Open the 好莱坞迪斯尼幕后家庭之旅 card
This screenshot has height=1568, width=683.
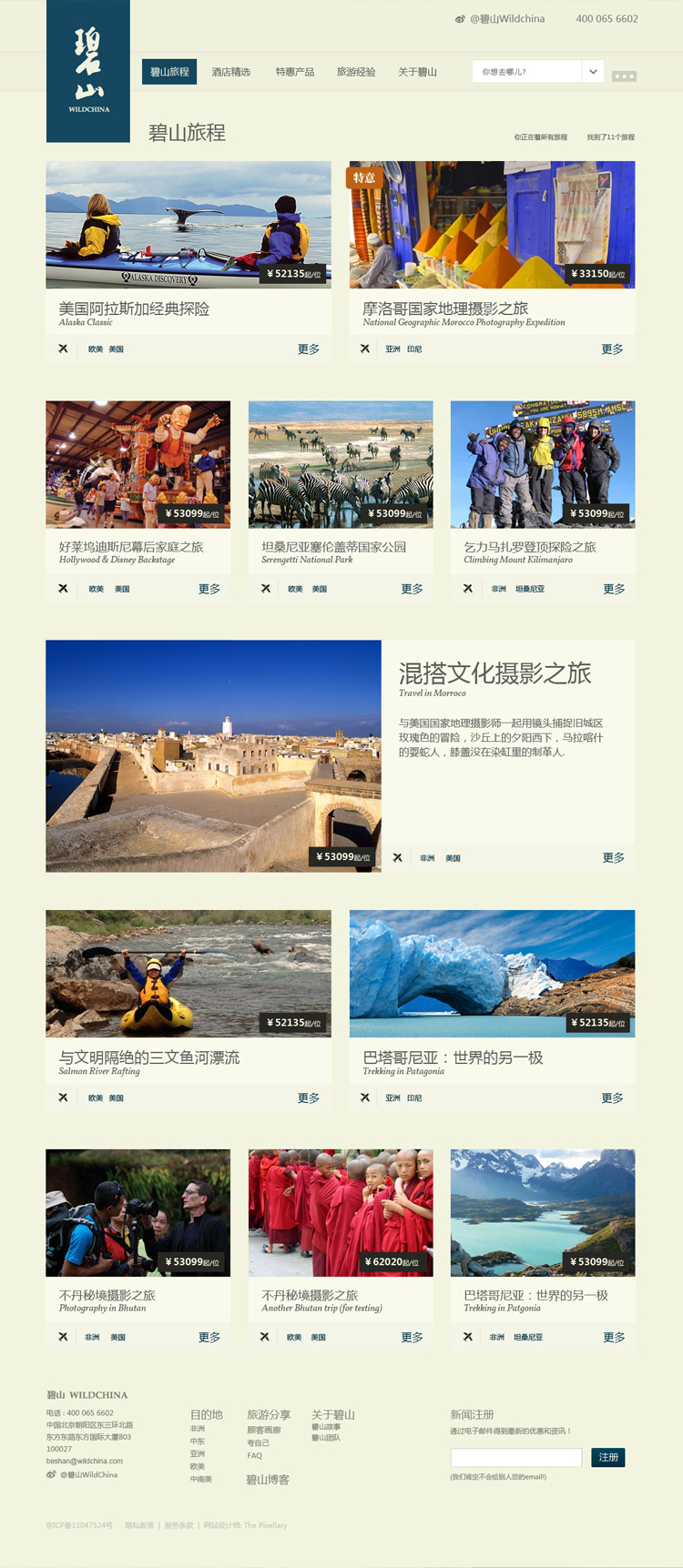point(131,547)
